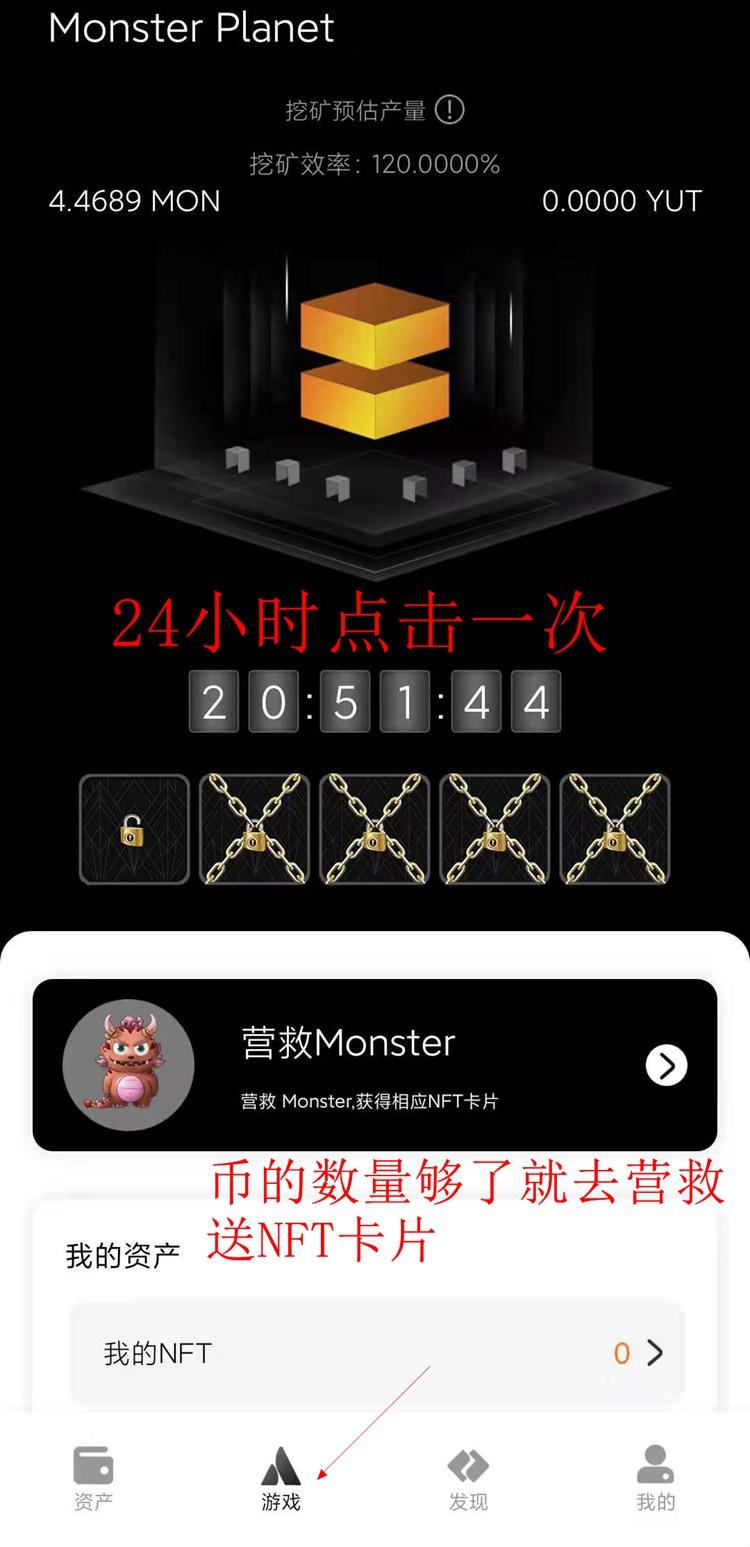Image resolution: width=750 pixels, height=1547 pixels.
Task: Switch to the 游戏 tab
Action: pyautogui.click(x=281, y=1477)
